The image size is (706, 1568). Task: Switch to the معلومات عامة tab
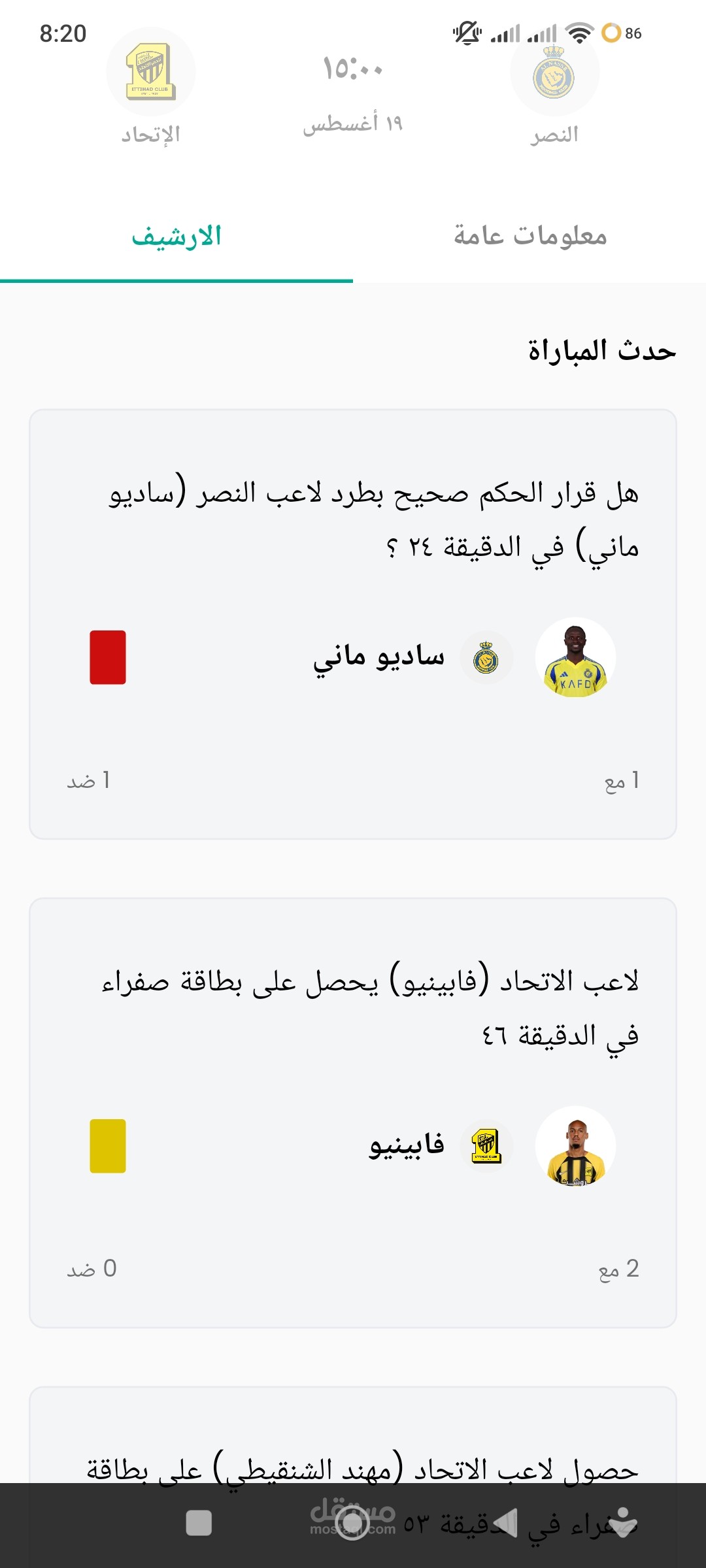tap(530, 236)
